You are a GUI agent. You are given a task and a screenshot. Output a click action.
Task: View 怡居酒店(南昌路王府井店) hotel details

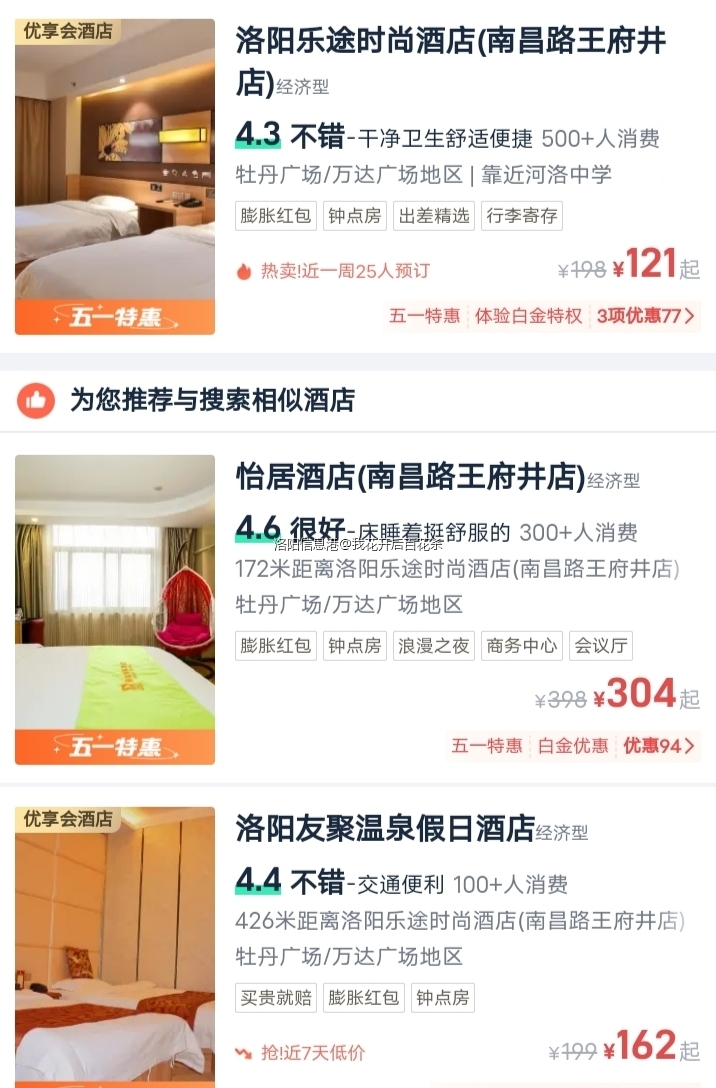click(x=410, y=477)
